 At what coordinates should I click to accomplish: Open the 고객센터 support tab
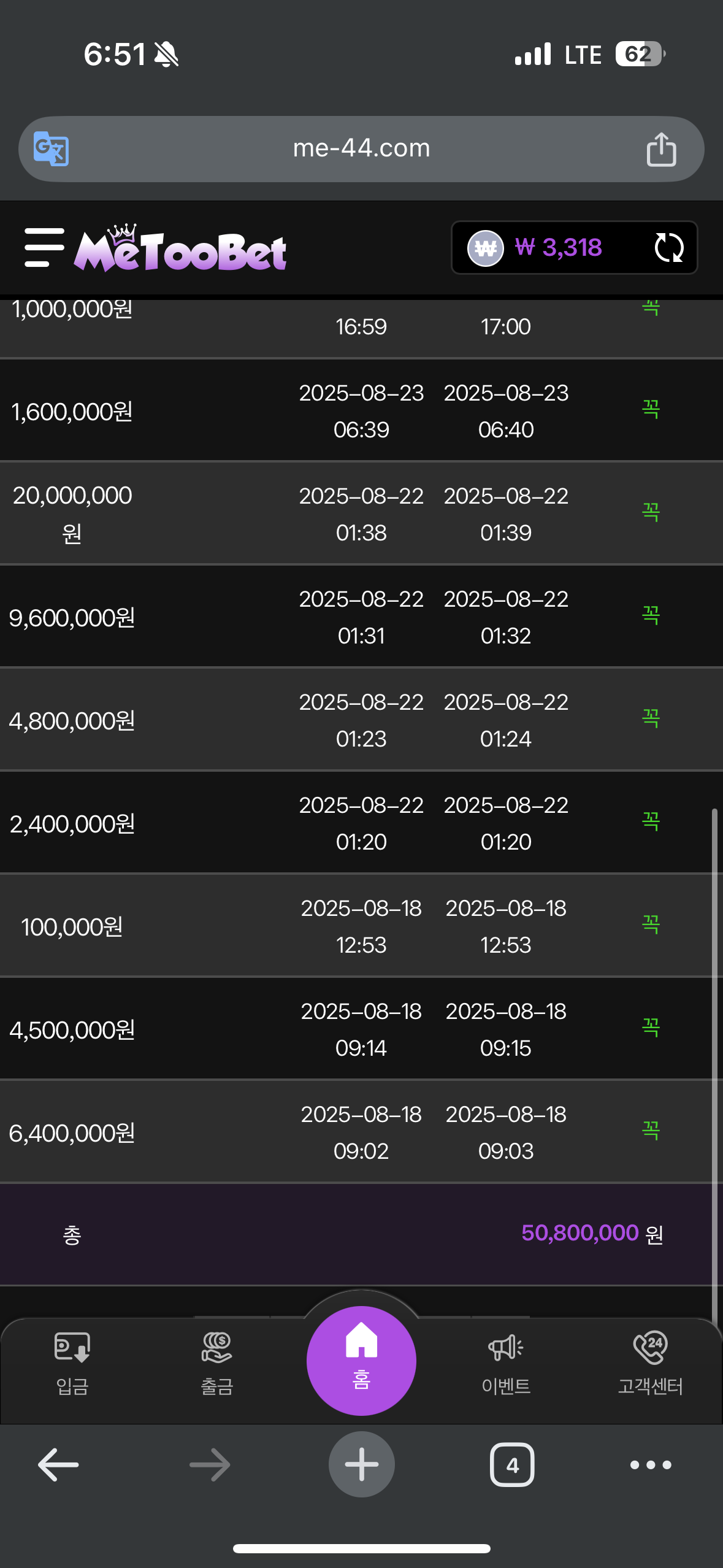click(x=650, y=1364)
